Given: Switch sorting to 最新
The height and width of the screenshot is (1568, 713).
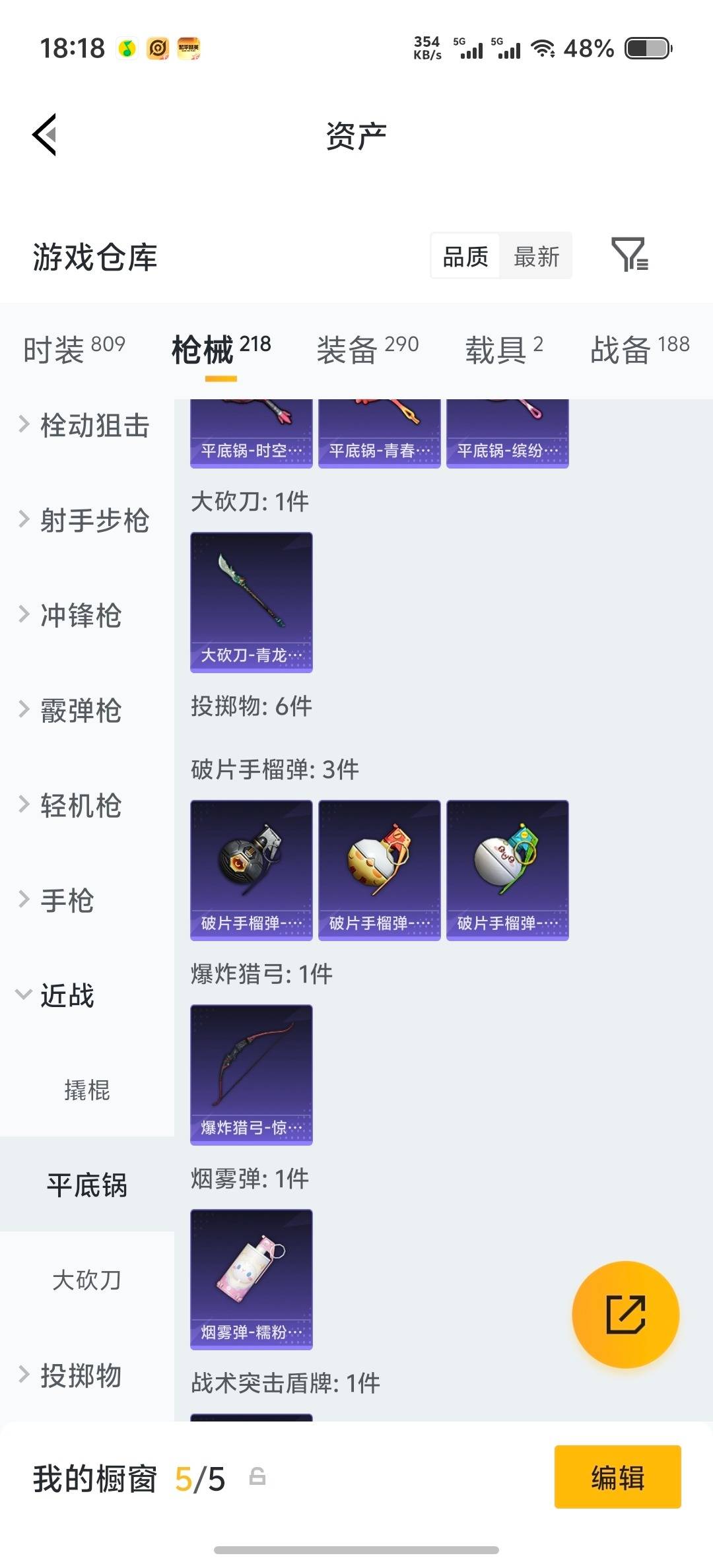Looking at the screenshot, I should (536, 256).
